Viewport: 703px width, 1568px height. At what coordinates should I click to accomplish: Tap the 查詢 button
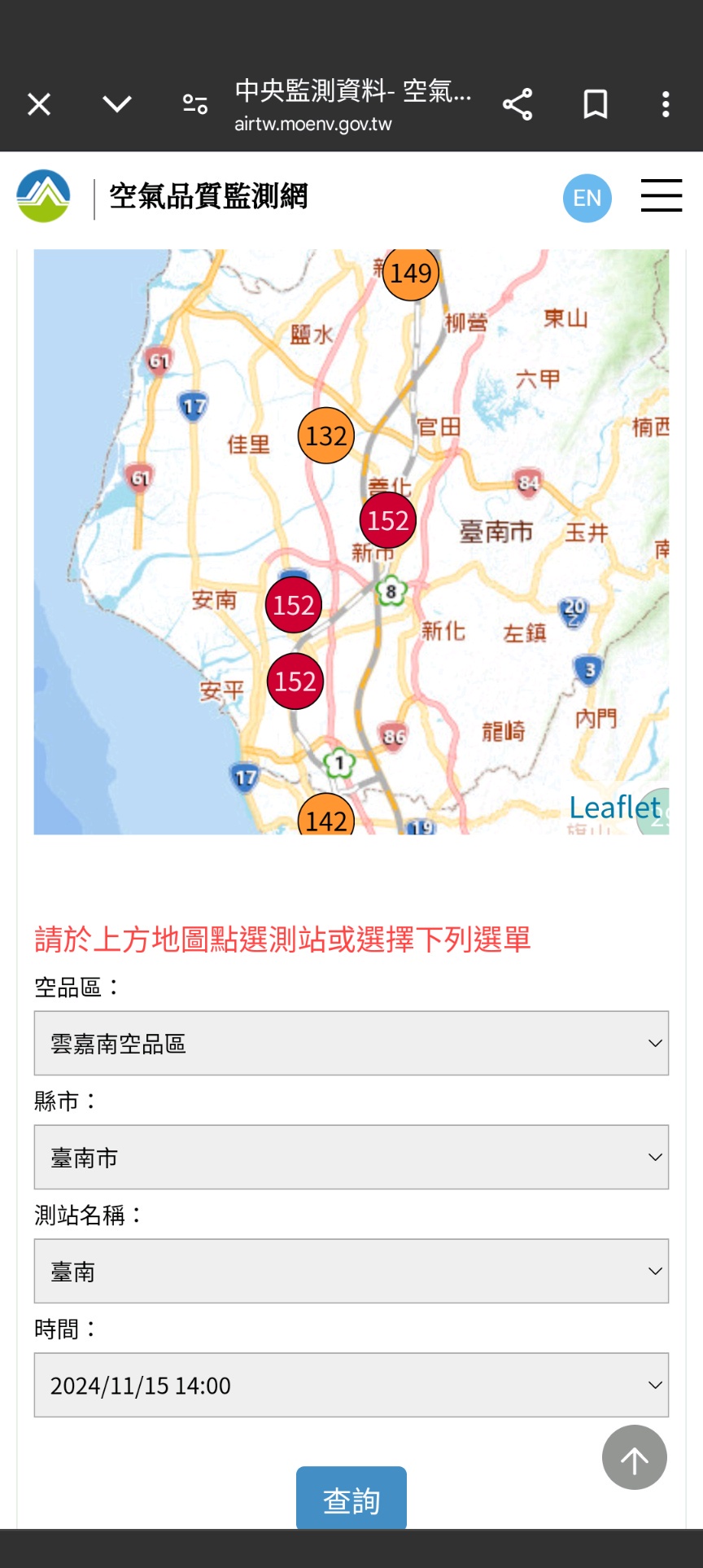click(351, 1499)
